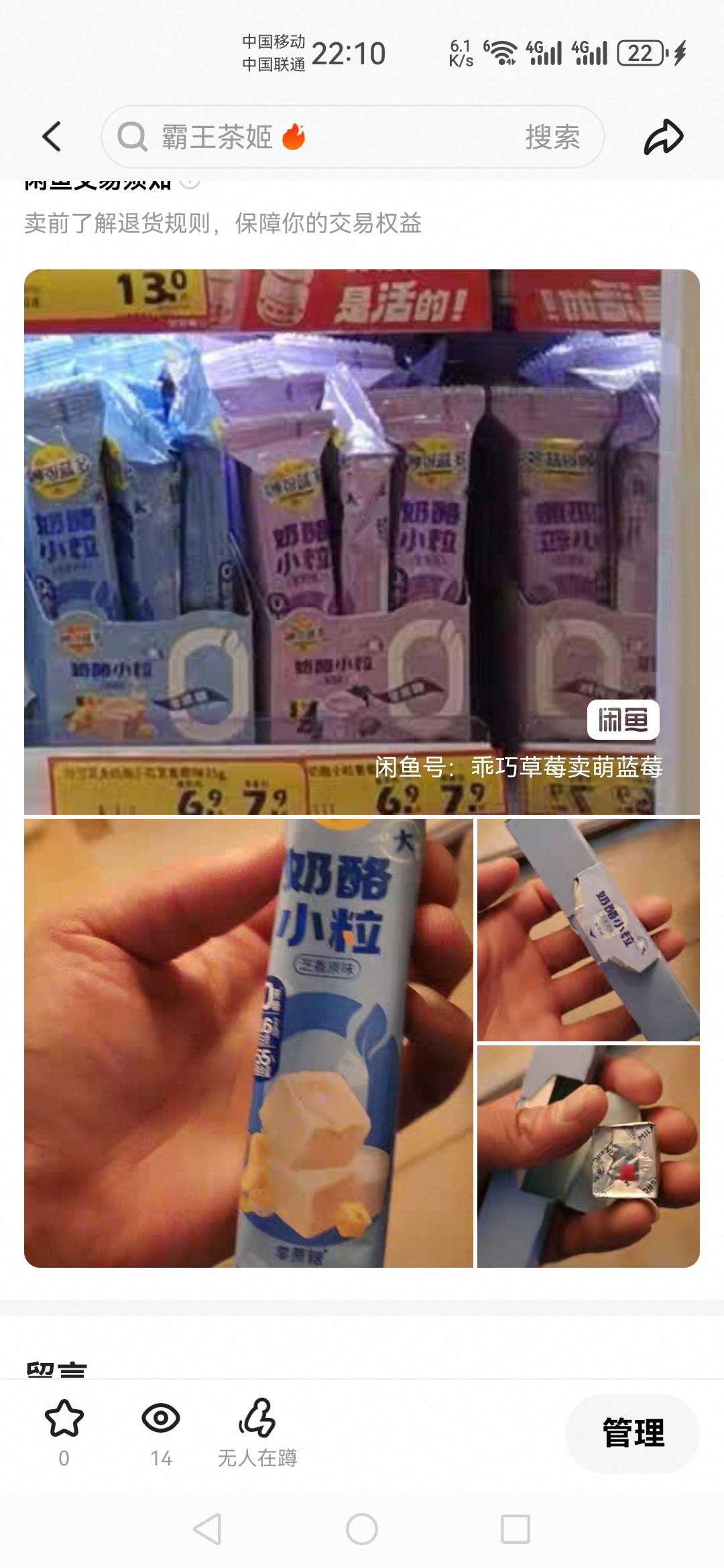This screenshot has width=724, height=1568.
Task: Open the 霸王茶姬 search box
Action: coord(308,137)
